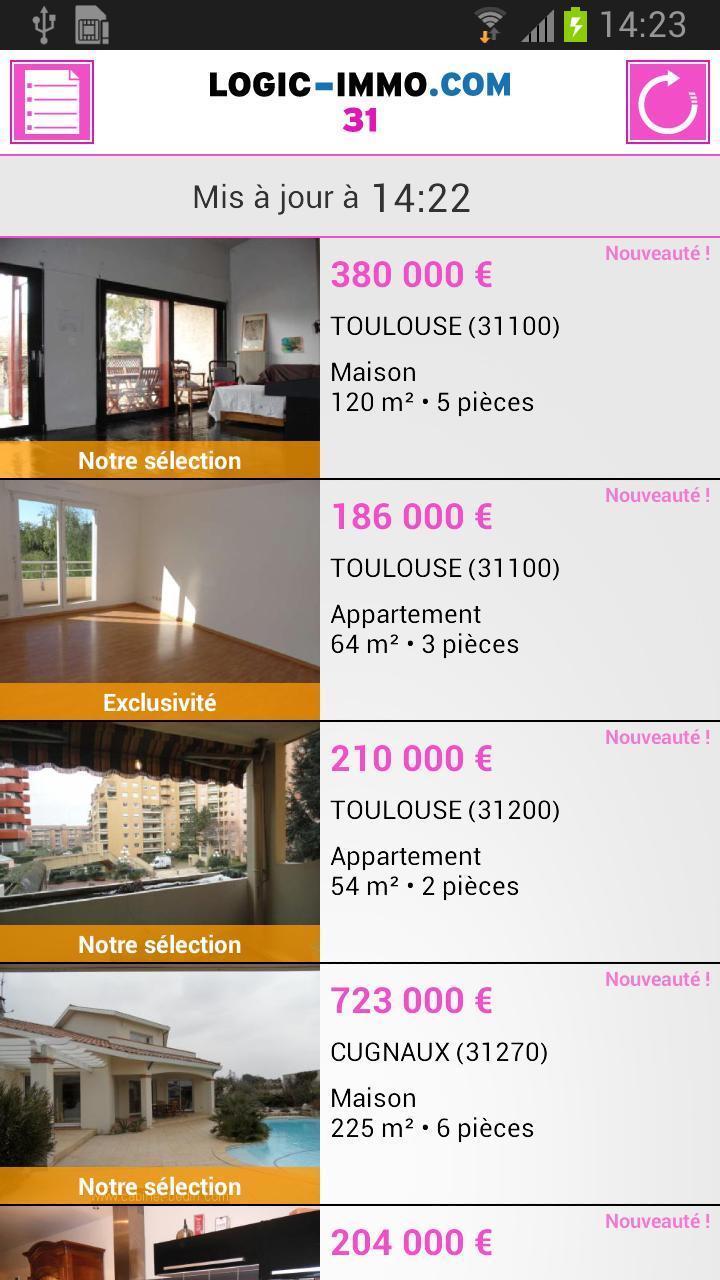The width and height of the screenshot is (720, 1280).
Task: Select the 'Notre sélection' badge on first listing
Action: point(159,460)
